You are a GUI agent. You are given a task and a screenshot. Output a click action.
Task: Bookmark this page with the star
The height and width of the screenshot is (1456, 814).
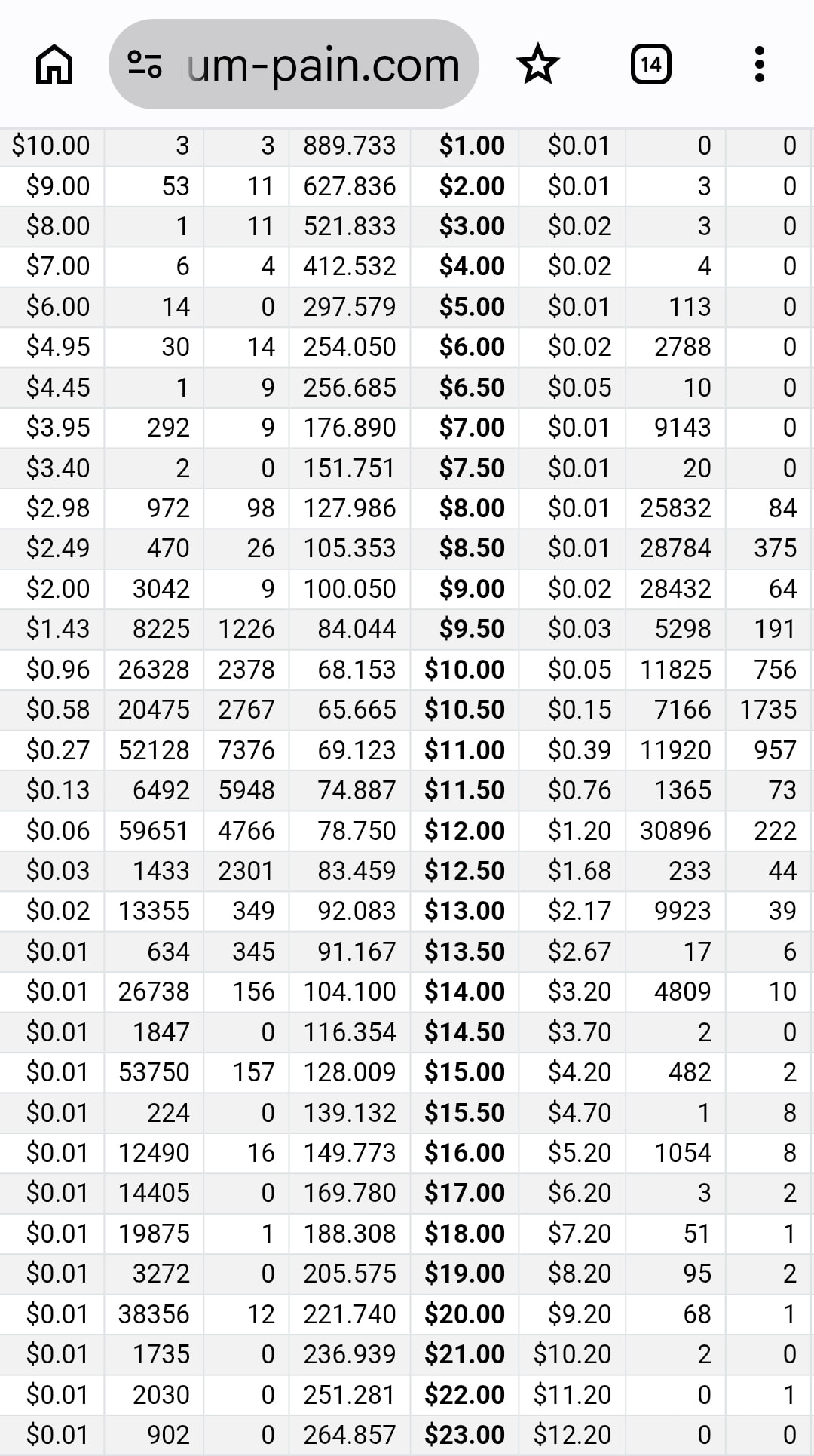[x=538, y=65]
